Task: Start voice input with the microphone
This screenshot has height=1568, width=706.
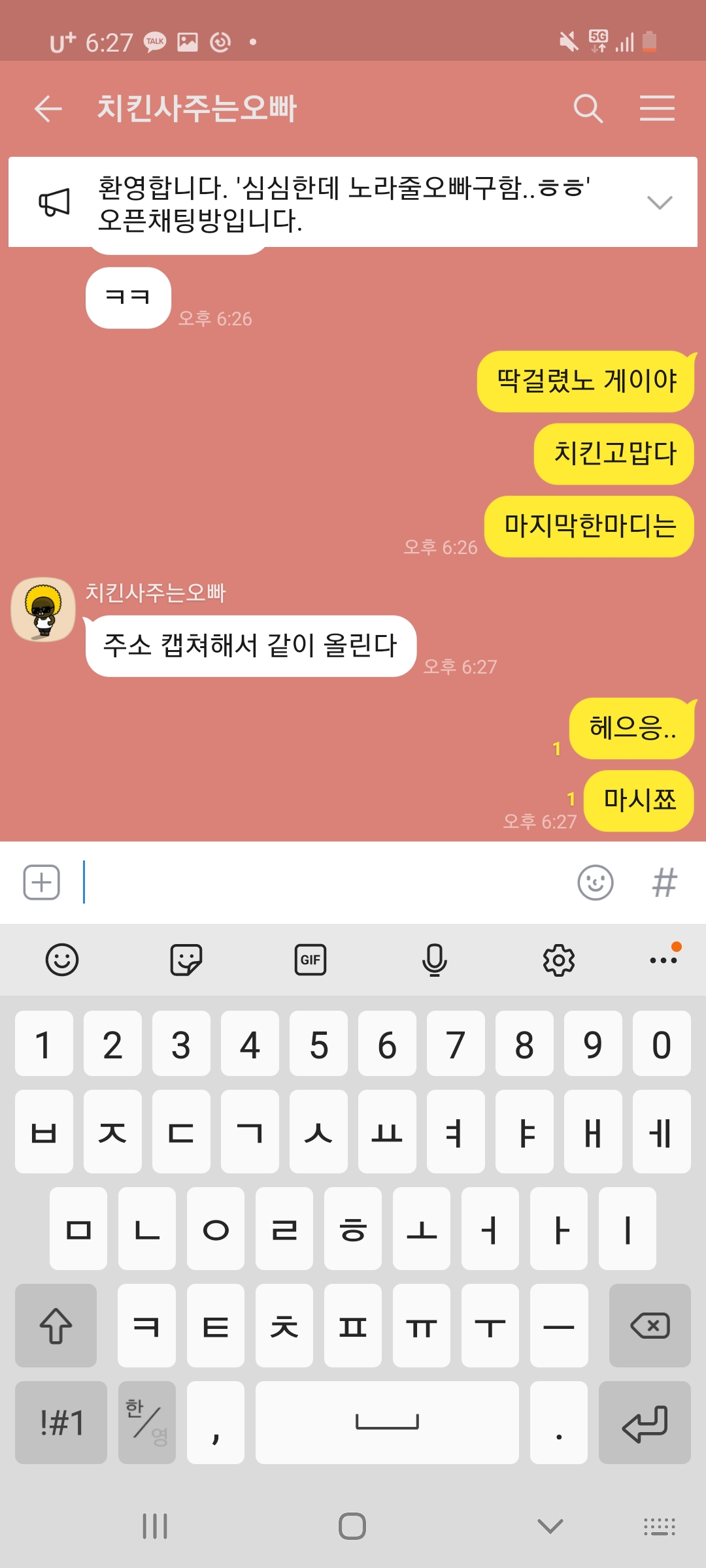Action: [x=435, y=960]
